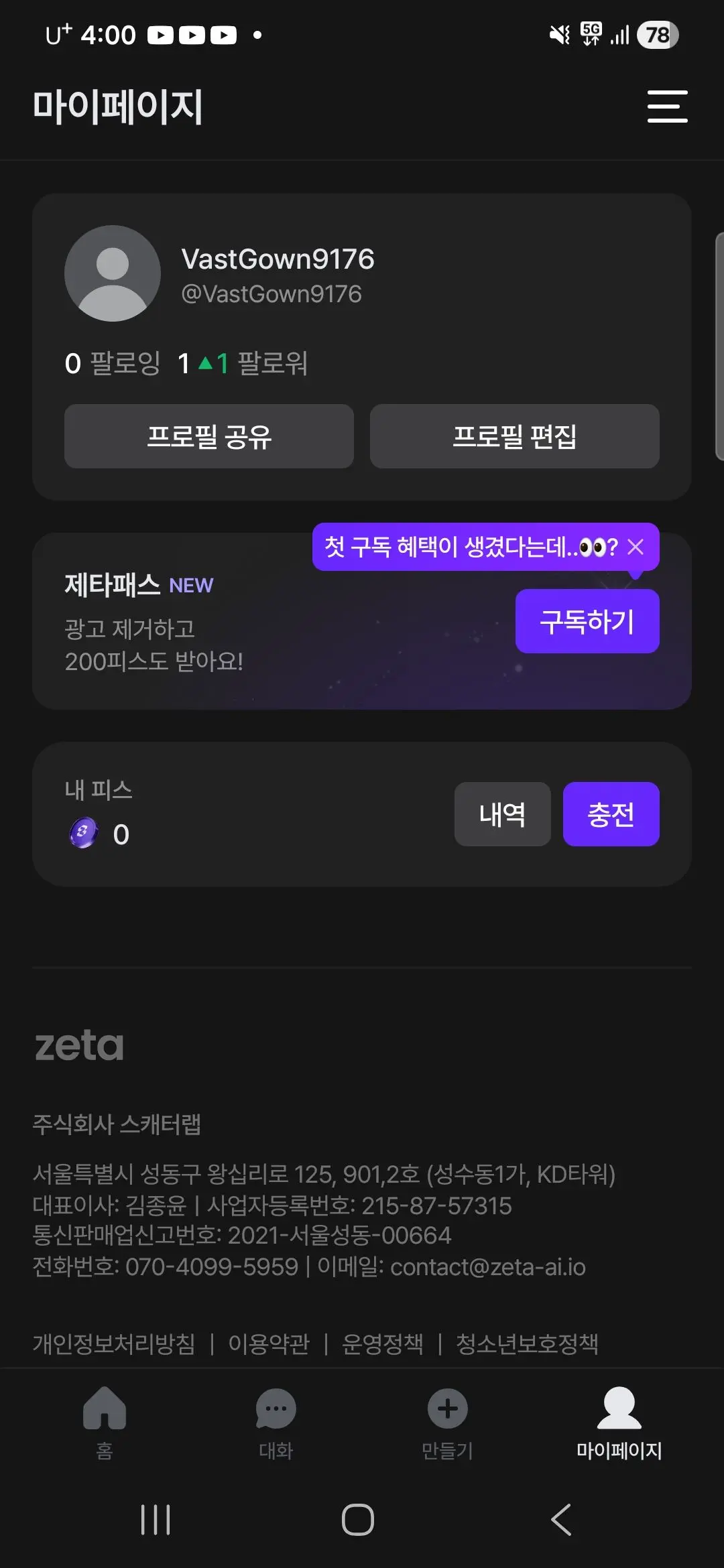Open 프로필 편집 to edit profile

[x=515, y=436]
